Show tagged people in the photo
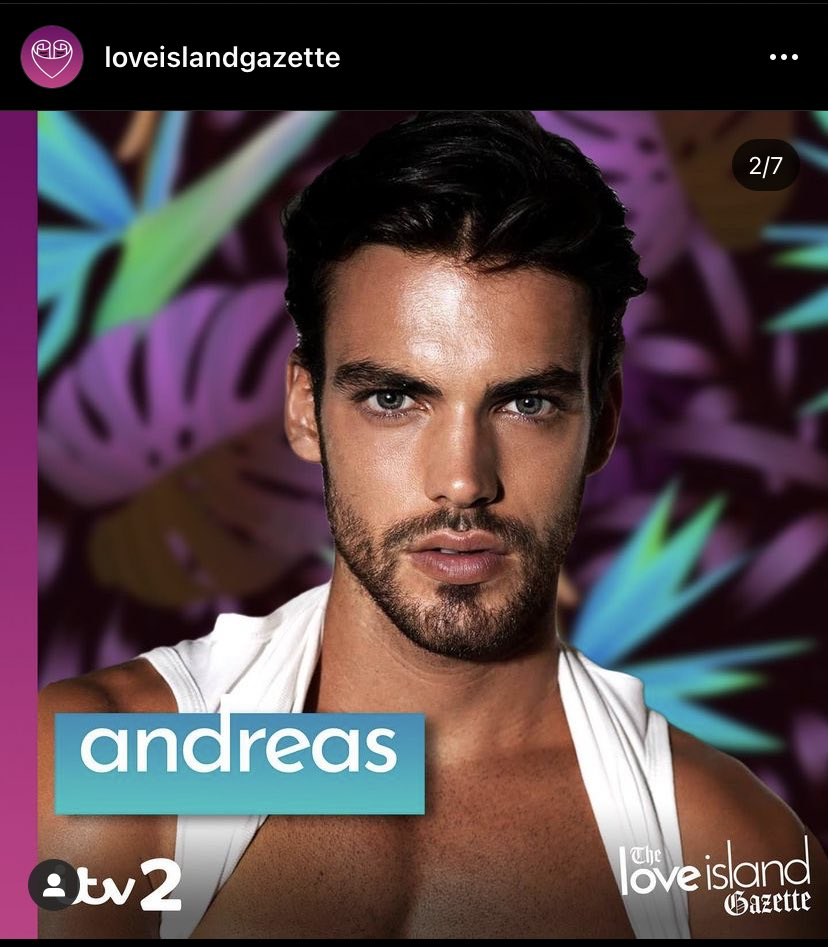Image resolution: width=828 pixels, height=947 pixels. tap(53, 883)
